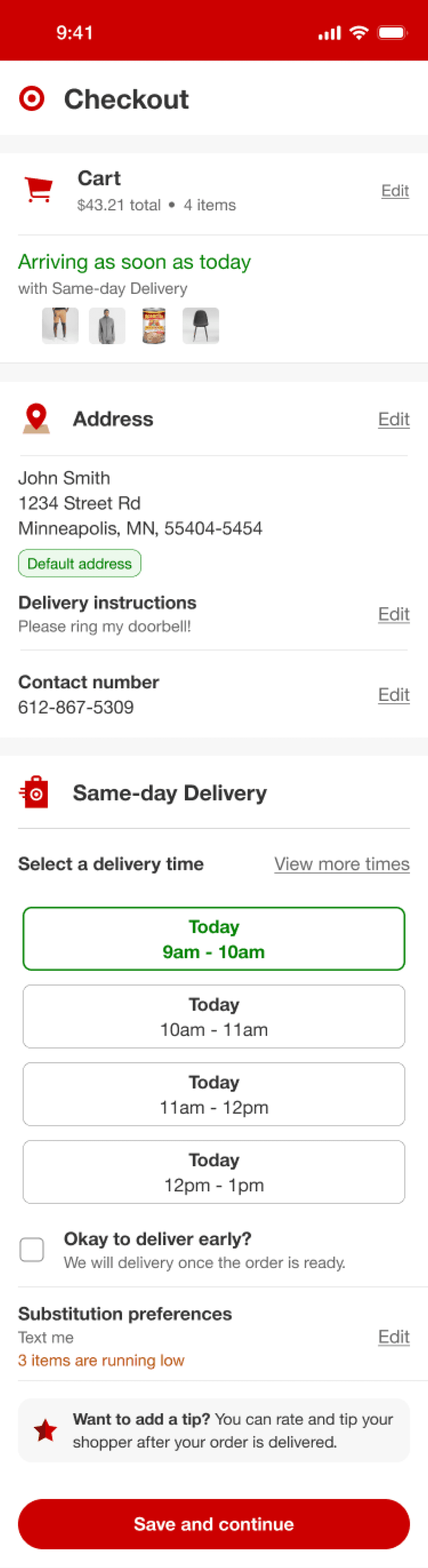428x1568 pixels.
Task: Select Today 12pm - 1pm delivery time
Action: 214,1172
